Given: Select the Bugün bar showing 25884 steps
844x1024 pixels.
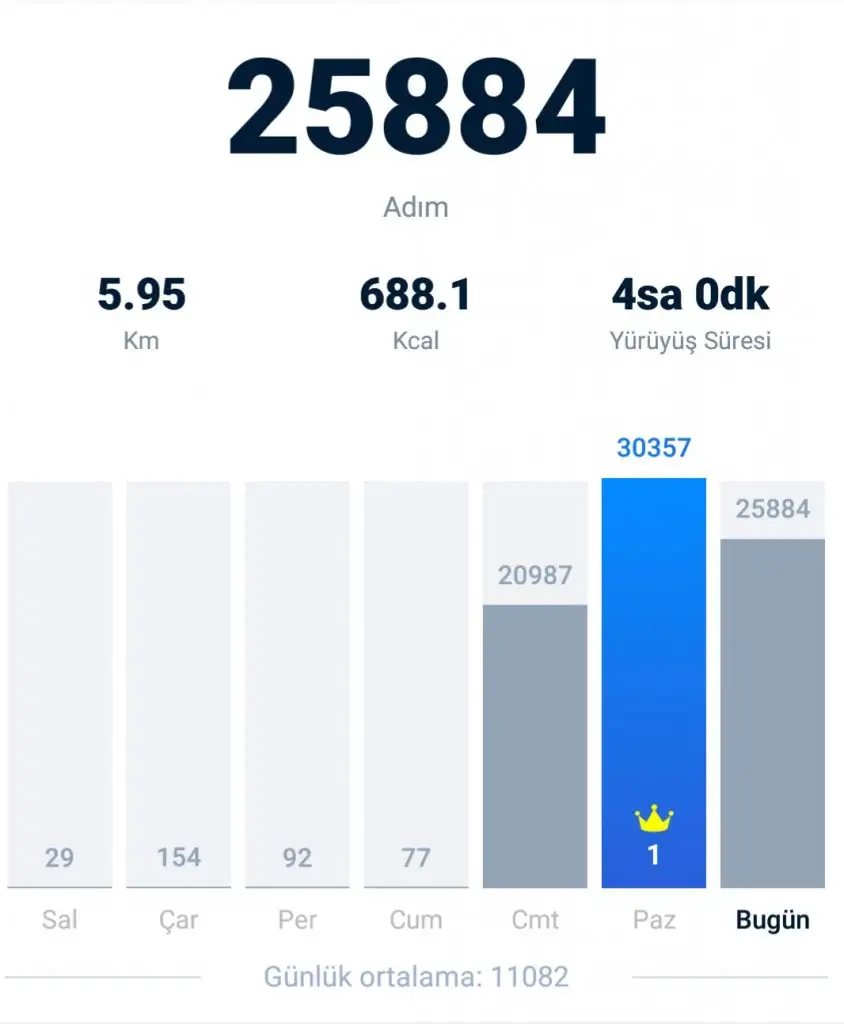Looking at the screenshot, I should pyautogui.click(x=773, y=712).
